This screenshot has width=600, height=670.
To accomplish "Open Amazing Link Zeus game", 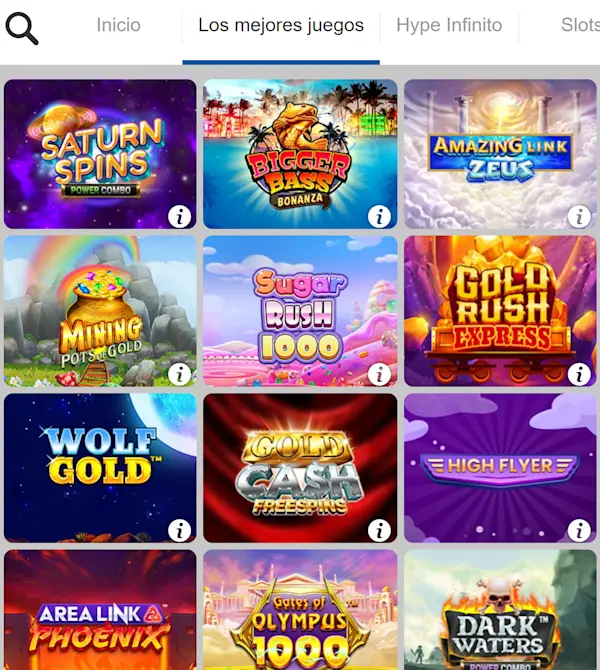I will click(500, 150).
